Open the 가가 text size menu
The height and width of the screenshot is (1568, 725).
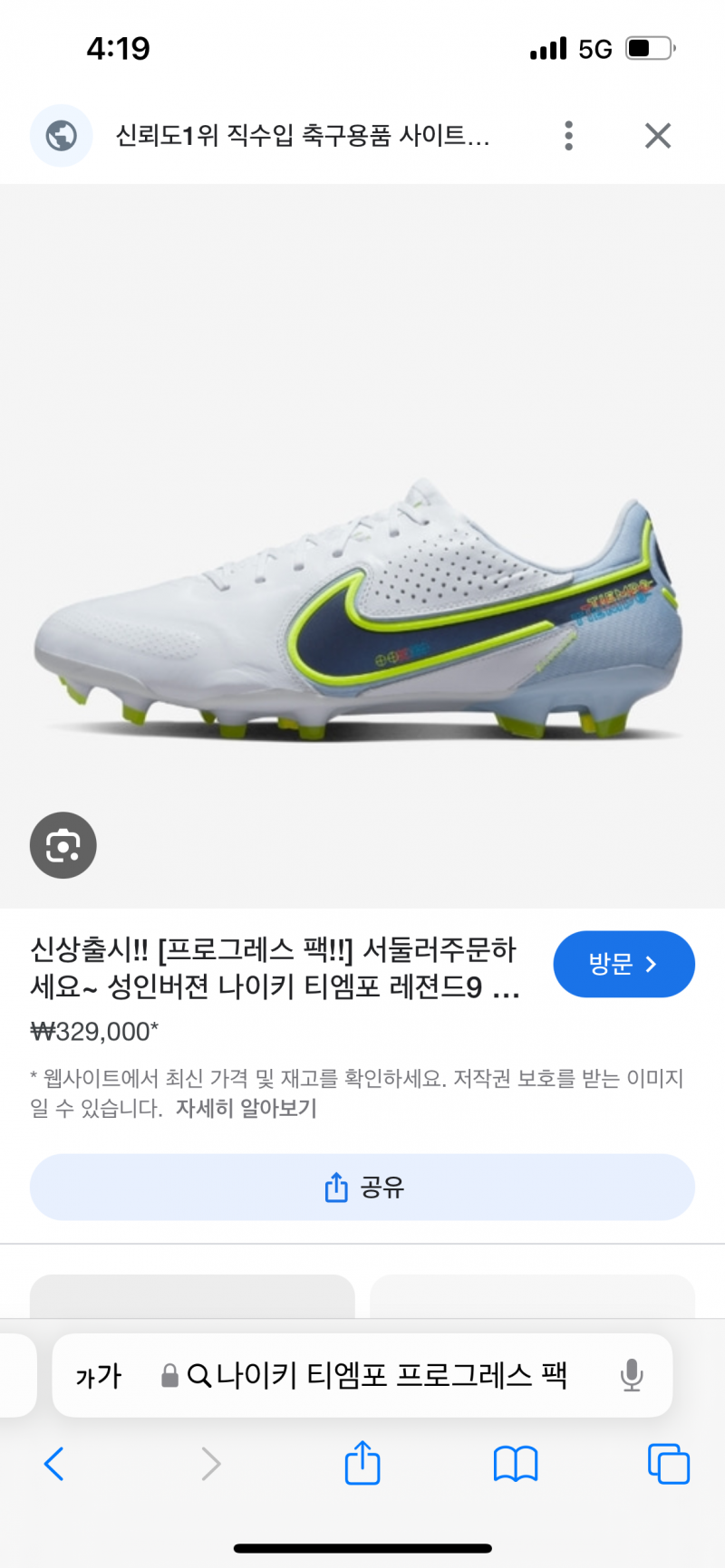(x=98, y=1376)
